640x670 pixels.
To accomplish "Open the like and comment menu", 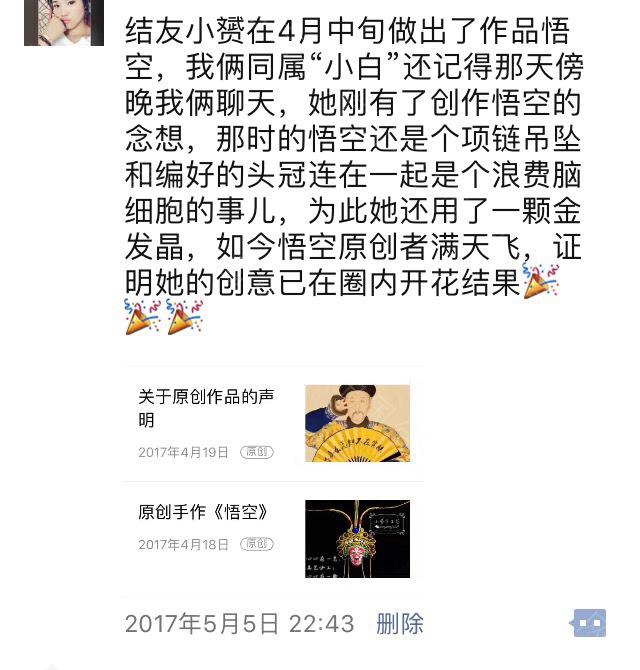I will coord(589,623).
